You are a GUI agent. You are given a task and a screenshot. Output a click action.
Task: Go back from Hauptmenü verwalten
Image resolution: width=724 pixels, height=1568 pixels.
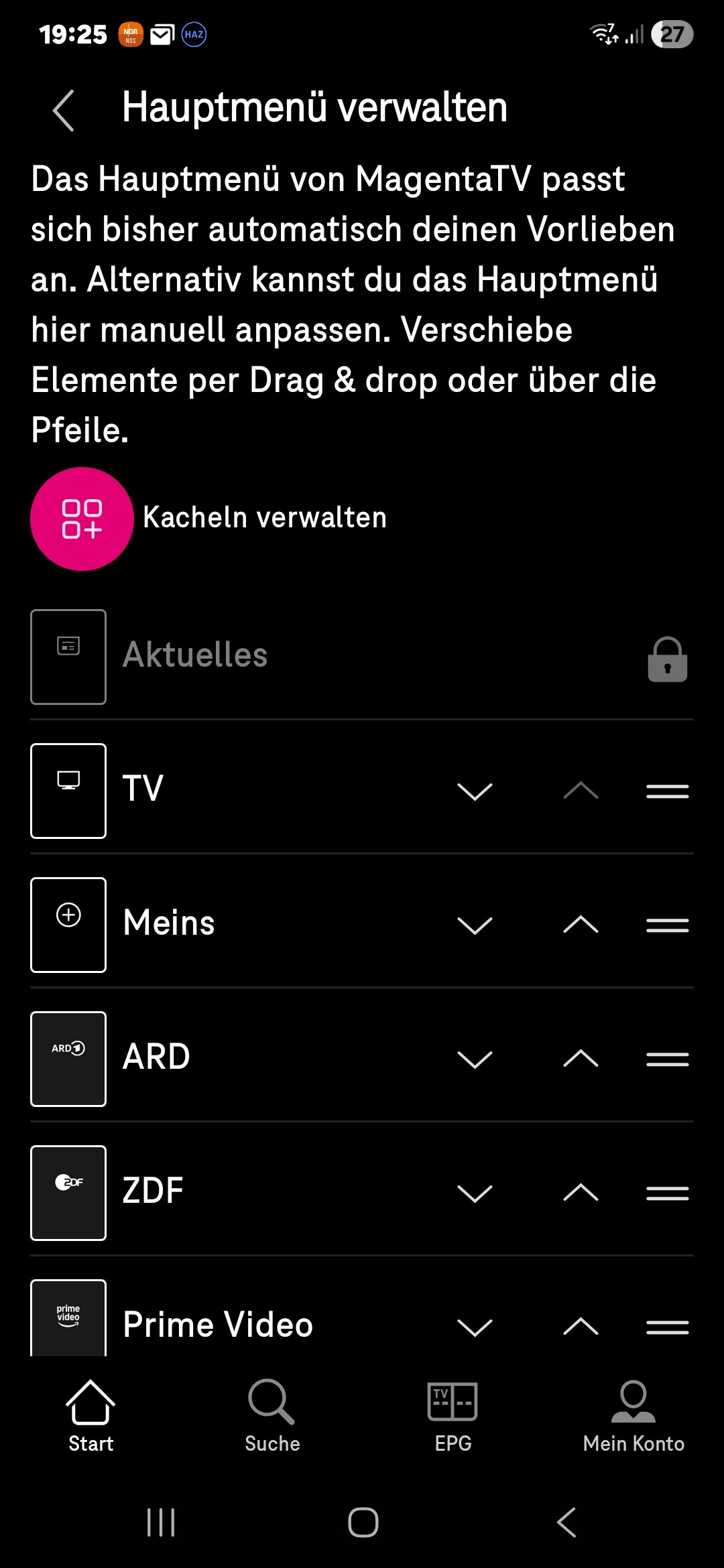64,111
